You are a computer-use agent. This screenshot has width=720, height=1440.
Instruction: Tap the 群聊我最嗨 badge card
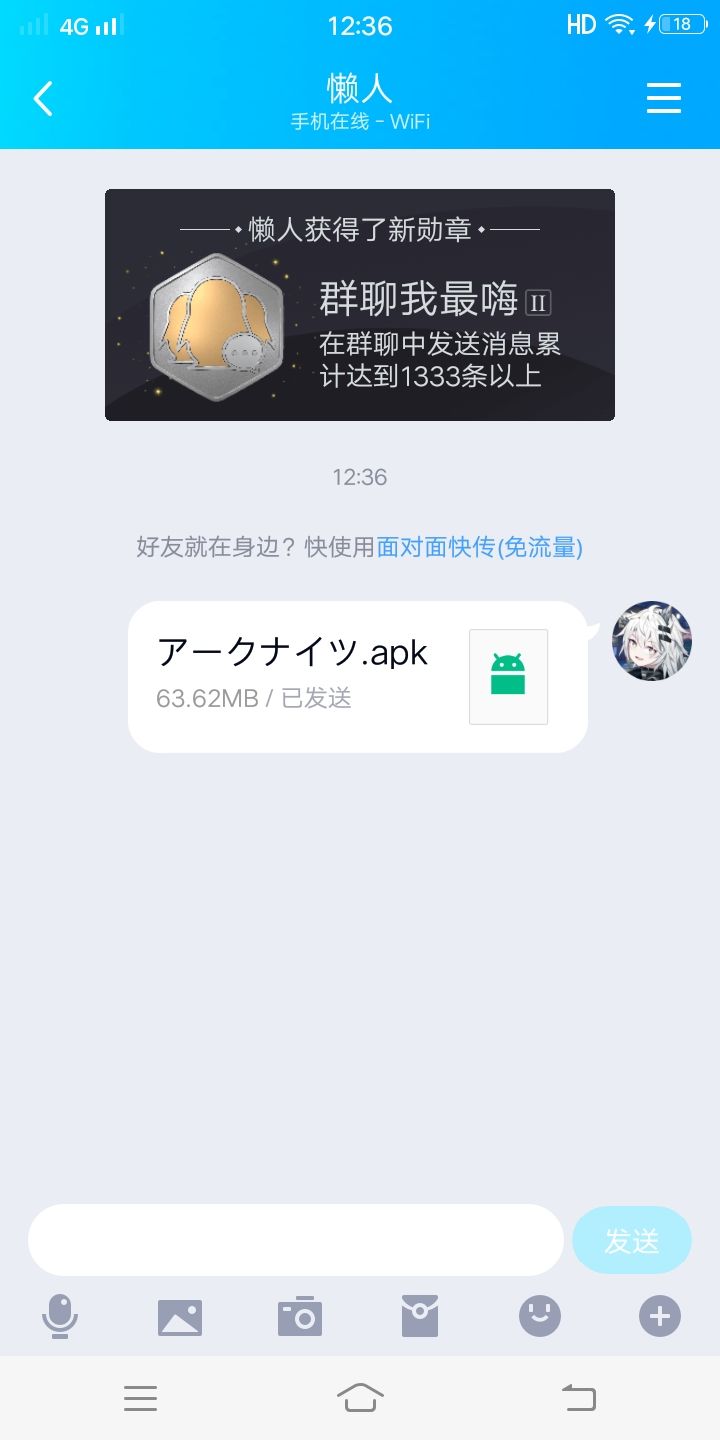click(360, 305)
